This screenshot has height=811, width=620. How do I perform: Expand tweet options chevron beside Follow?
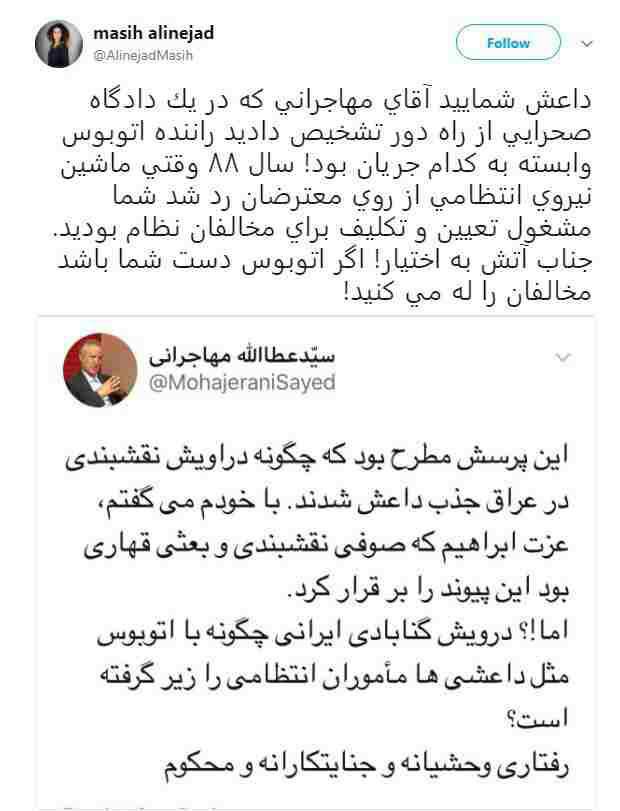(587, 43)
